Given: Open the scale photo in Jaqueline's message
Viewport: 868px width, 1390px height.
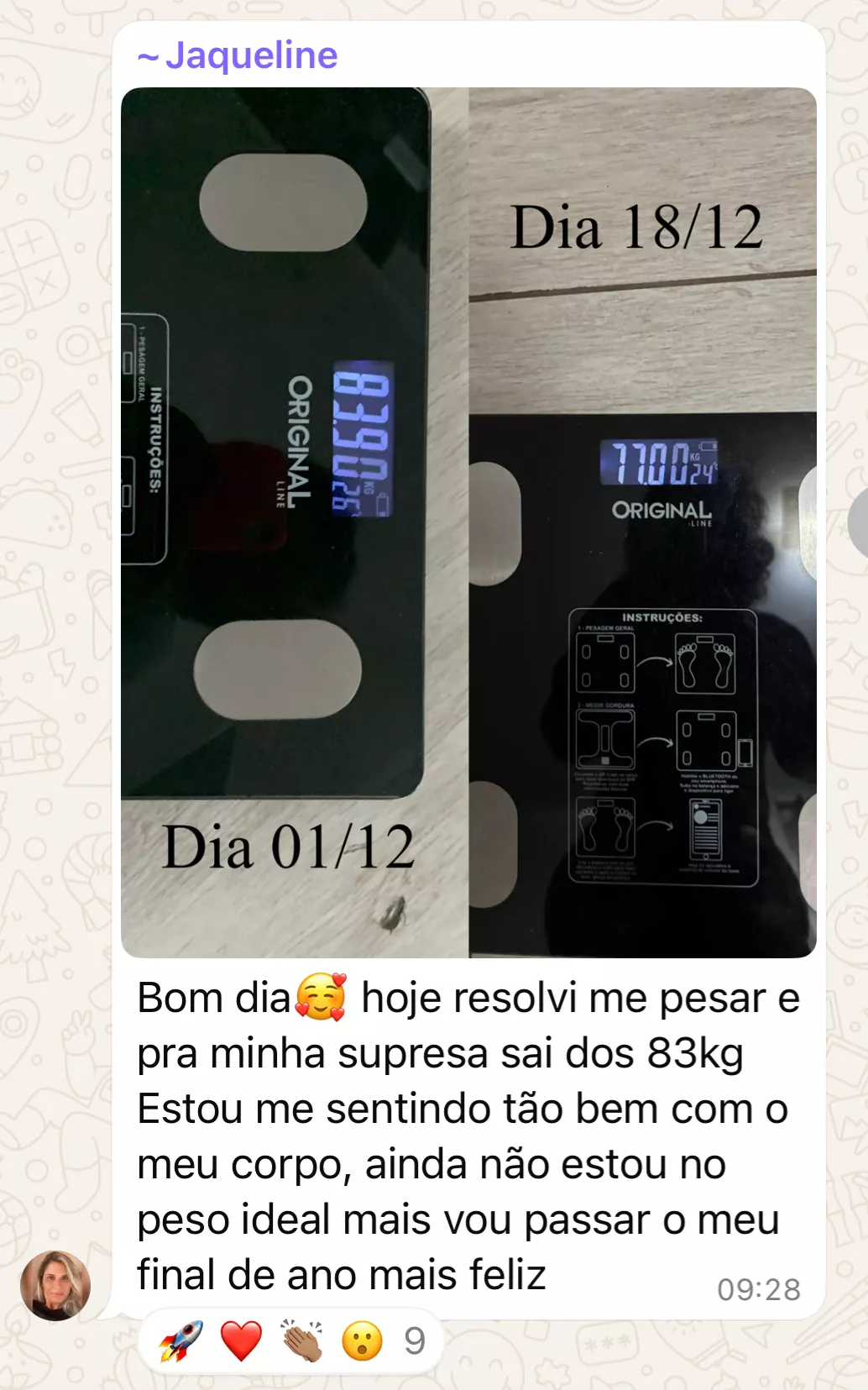Looking at the screenshot, I should pos(468,522).
